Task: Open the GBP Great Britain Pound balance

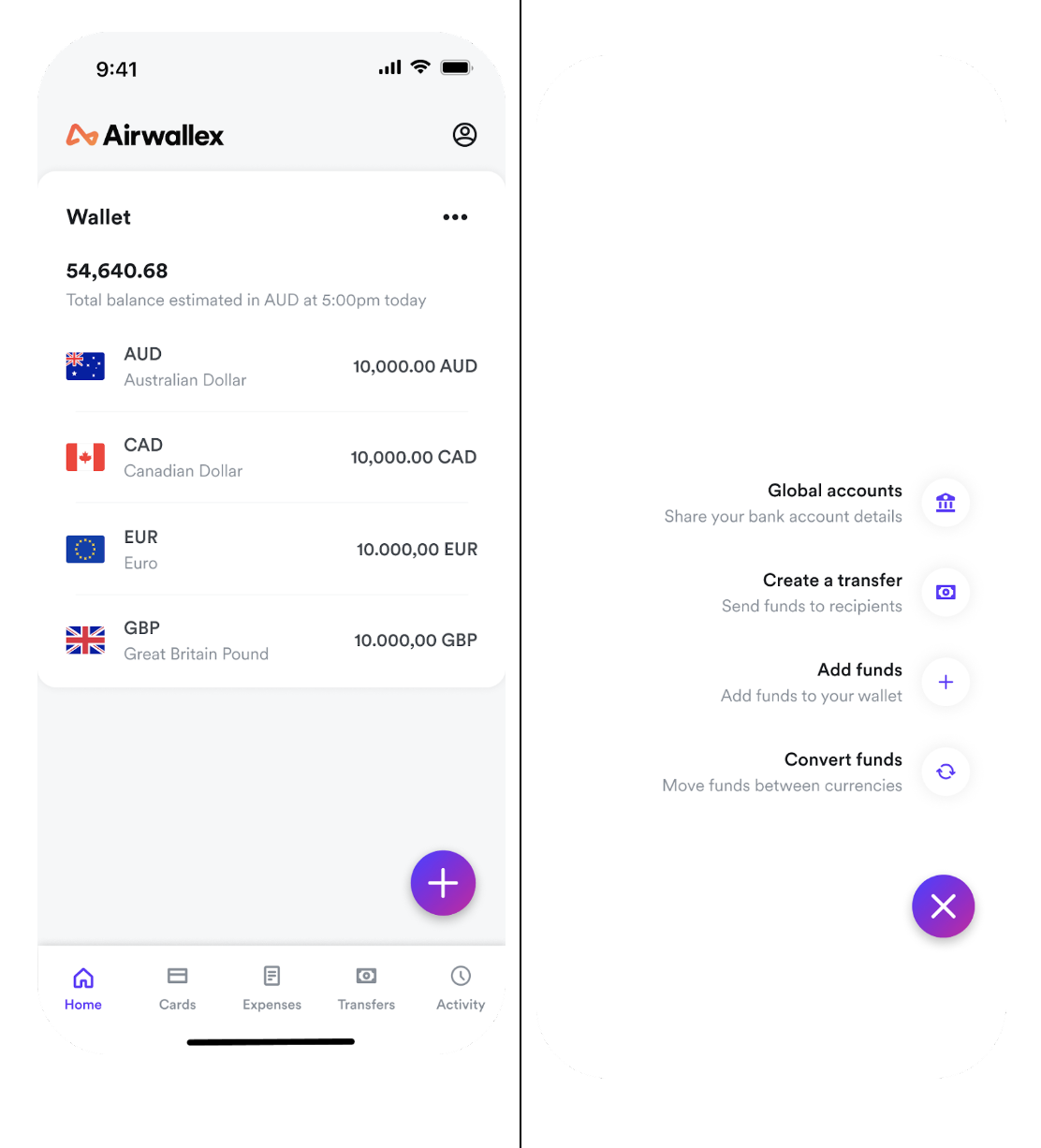Action: (271, 640)
